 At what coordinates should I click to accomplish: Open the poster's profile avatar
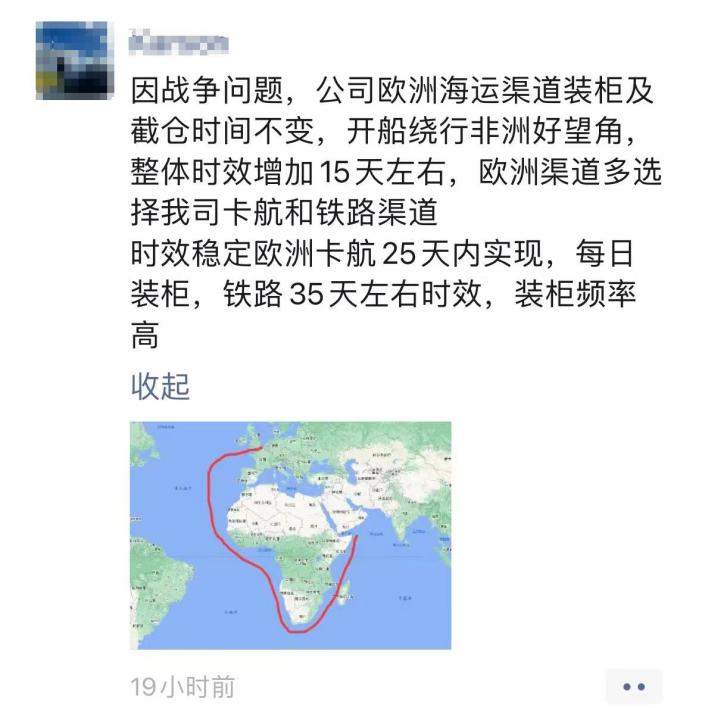(x=73, y=60)
